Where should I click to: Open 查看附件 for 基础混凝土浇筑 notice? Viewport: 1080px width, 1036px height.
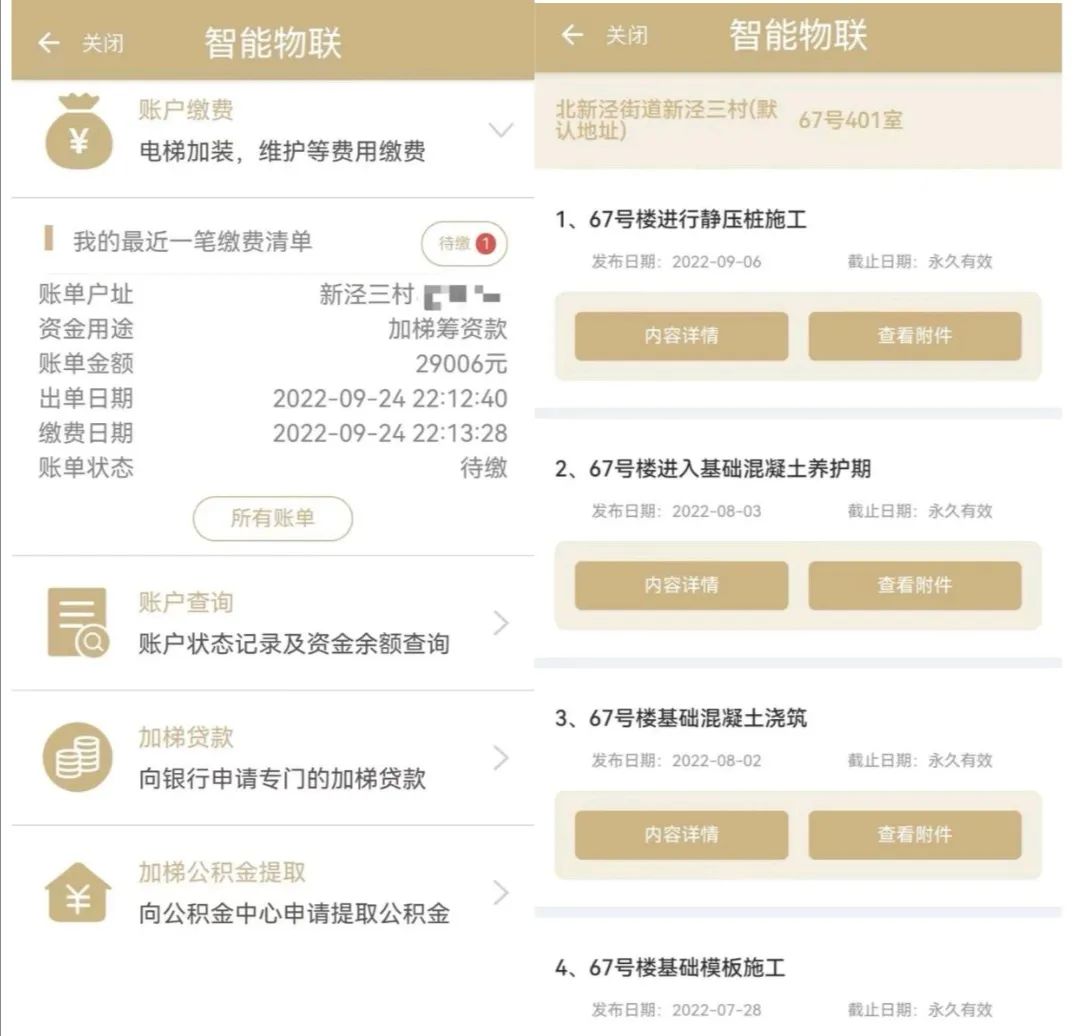(x=915, y=834)
